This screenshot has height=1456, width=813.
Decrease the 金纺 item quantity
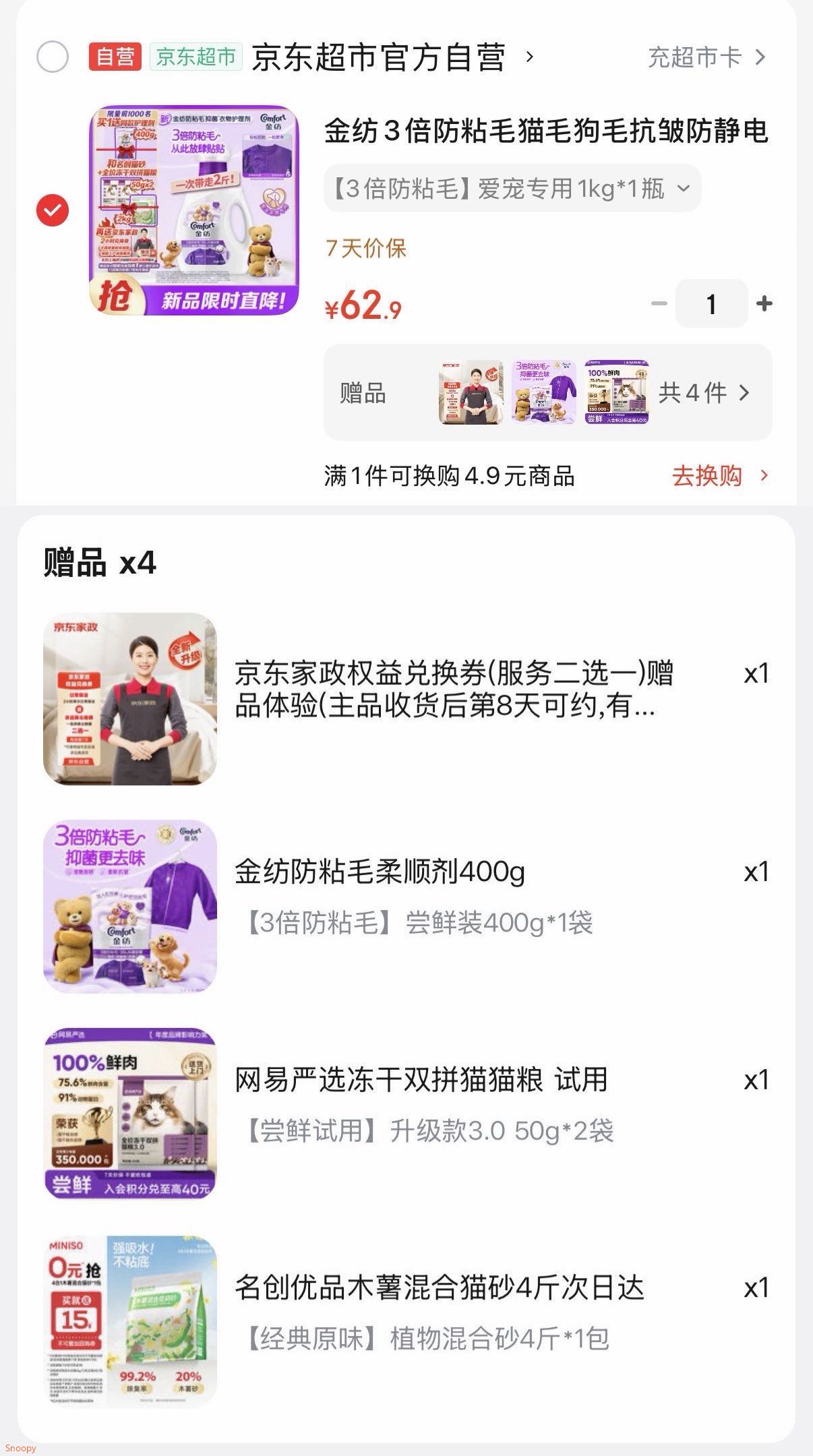pyautogui.click(x=659, y=304)
